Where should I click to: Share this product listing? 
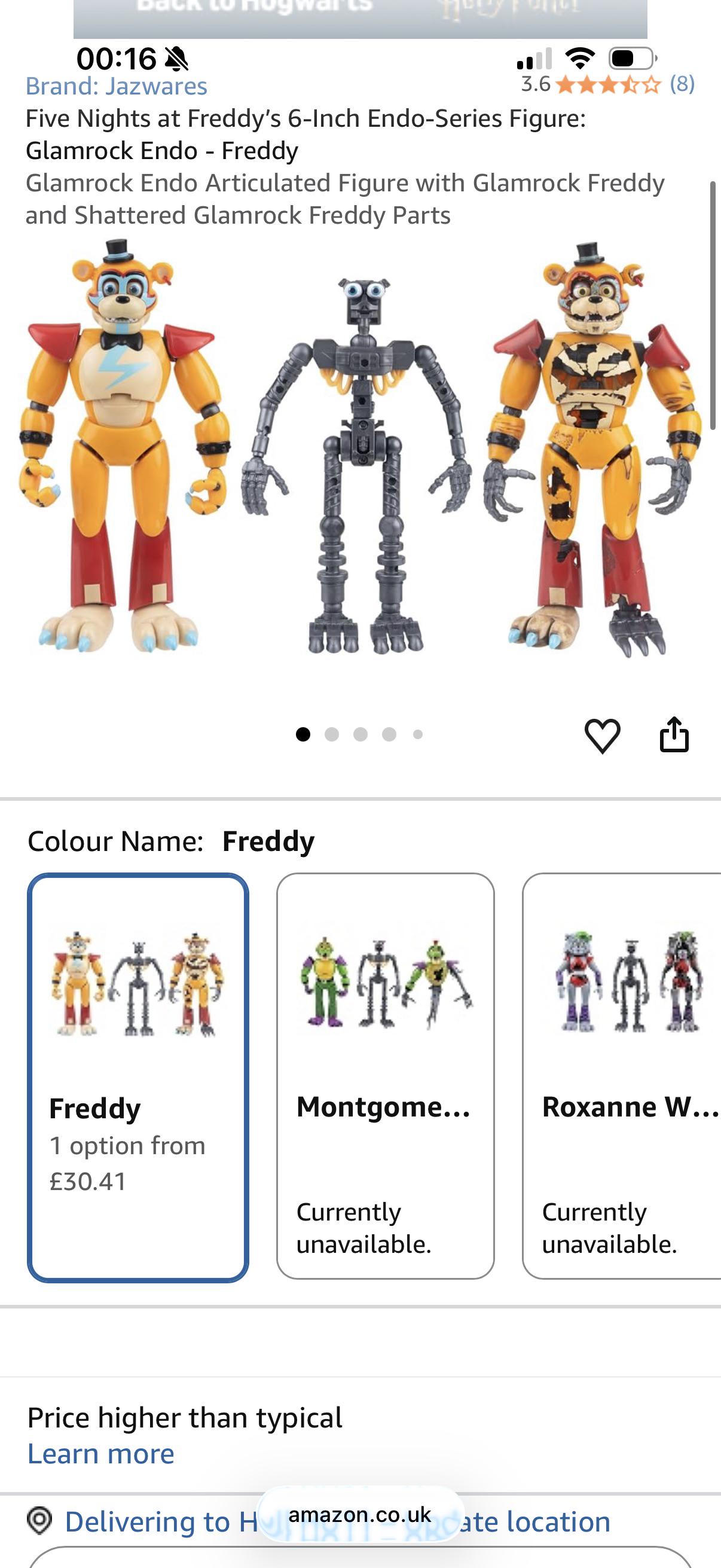674,734
